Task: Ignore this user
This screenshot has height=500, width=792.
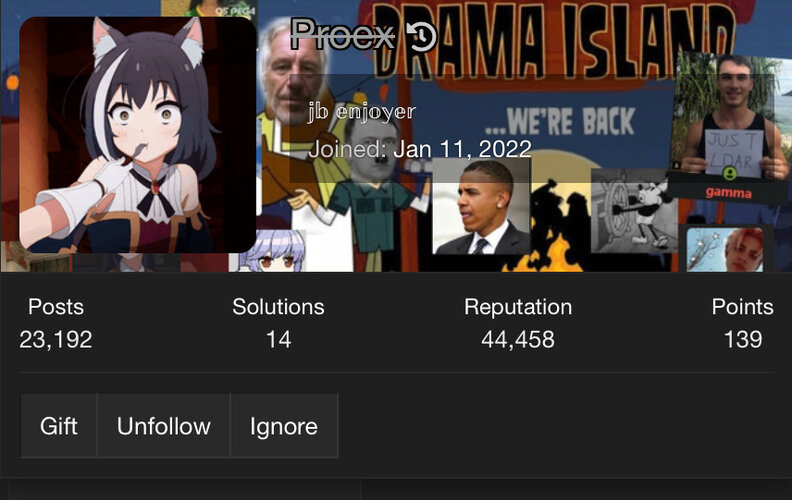Action: pyautogui.click(x=284, y=426)
